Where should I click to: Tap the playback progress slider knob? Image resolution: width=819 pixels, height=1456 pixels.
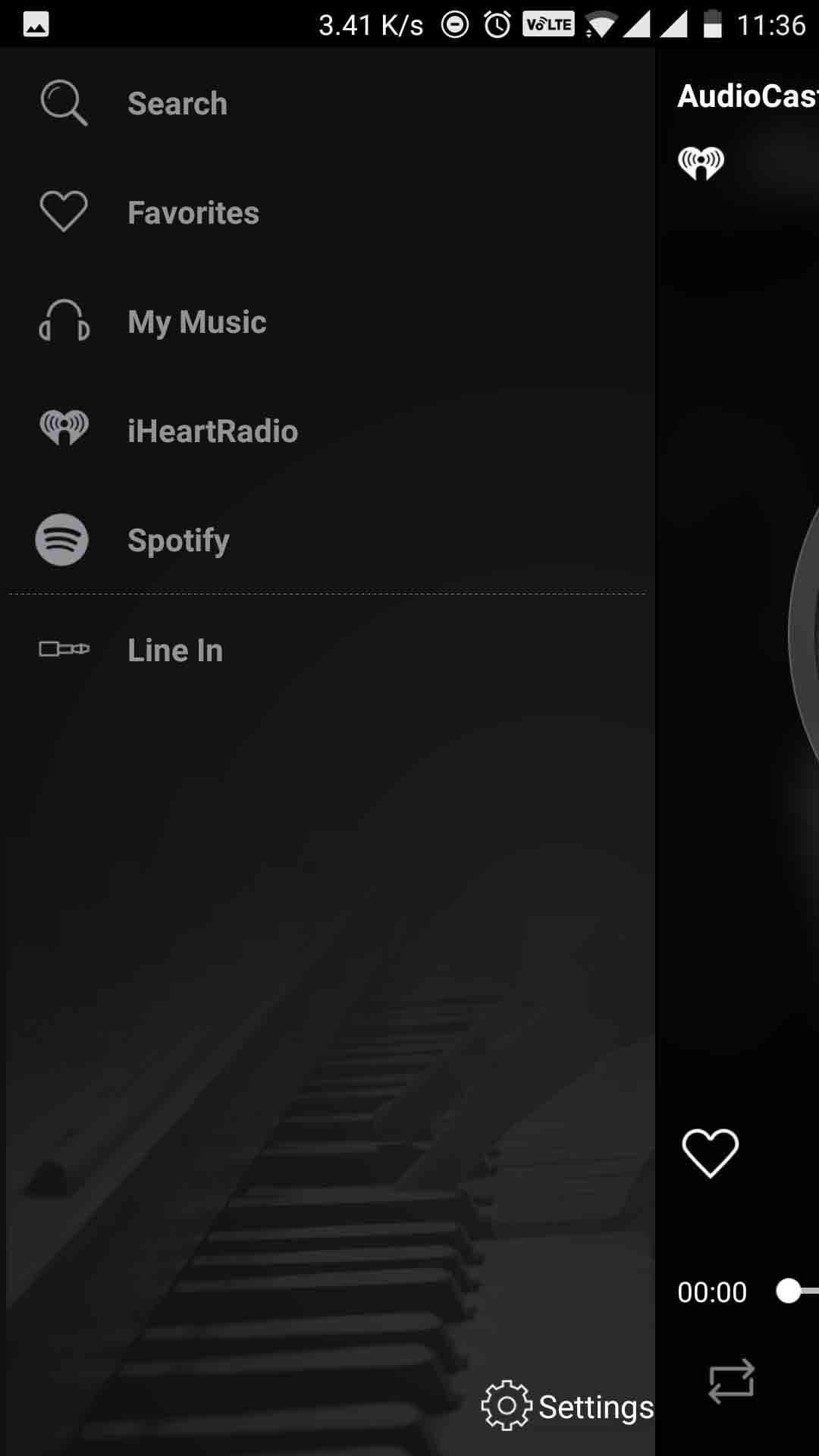tap(789, 1291)
